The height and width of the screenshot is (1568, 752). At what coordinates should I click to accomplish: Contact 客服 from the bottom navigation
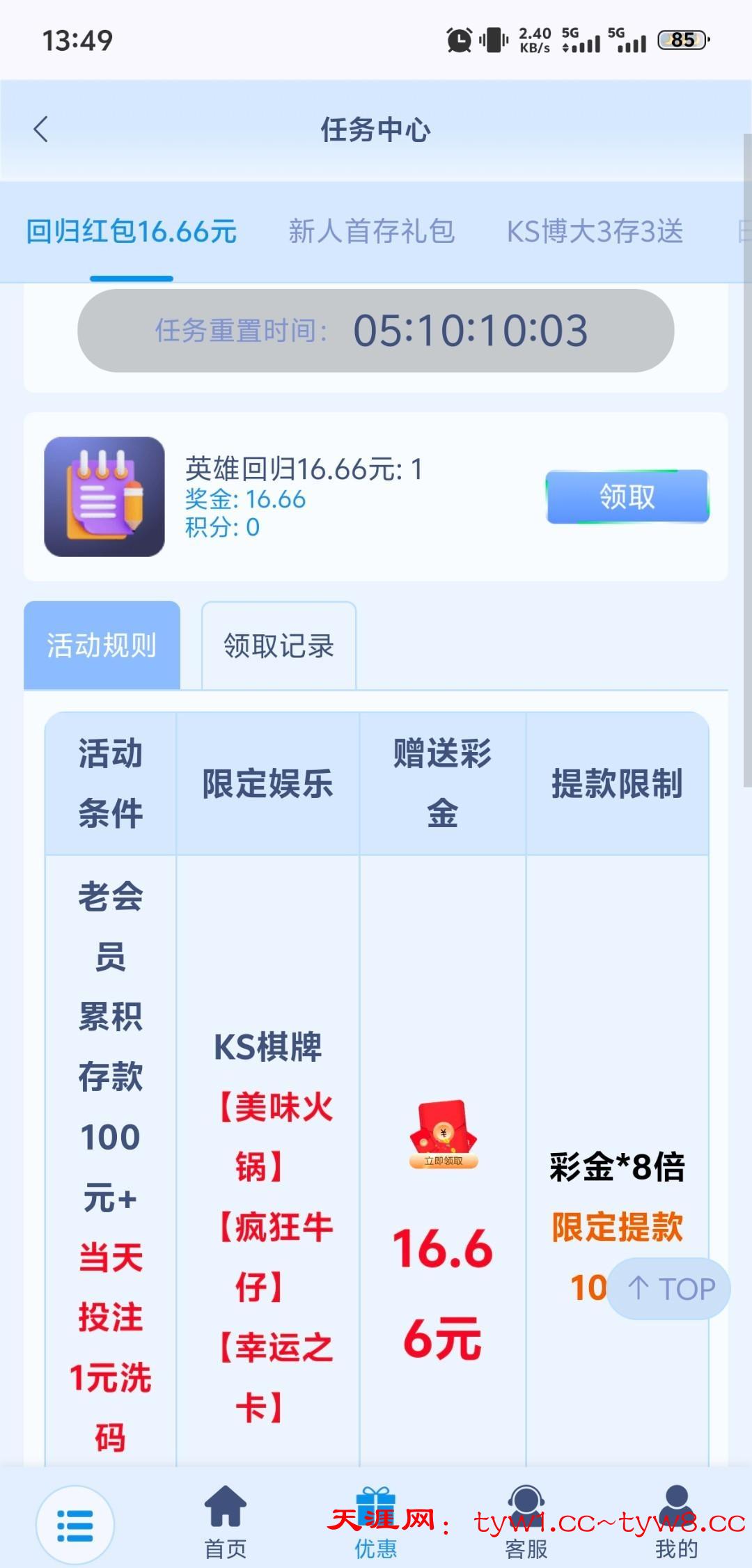[526, 1523]
